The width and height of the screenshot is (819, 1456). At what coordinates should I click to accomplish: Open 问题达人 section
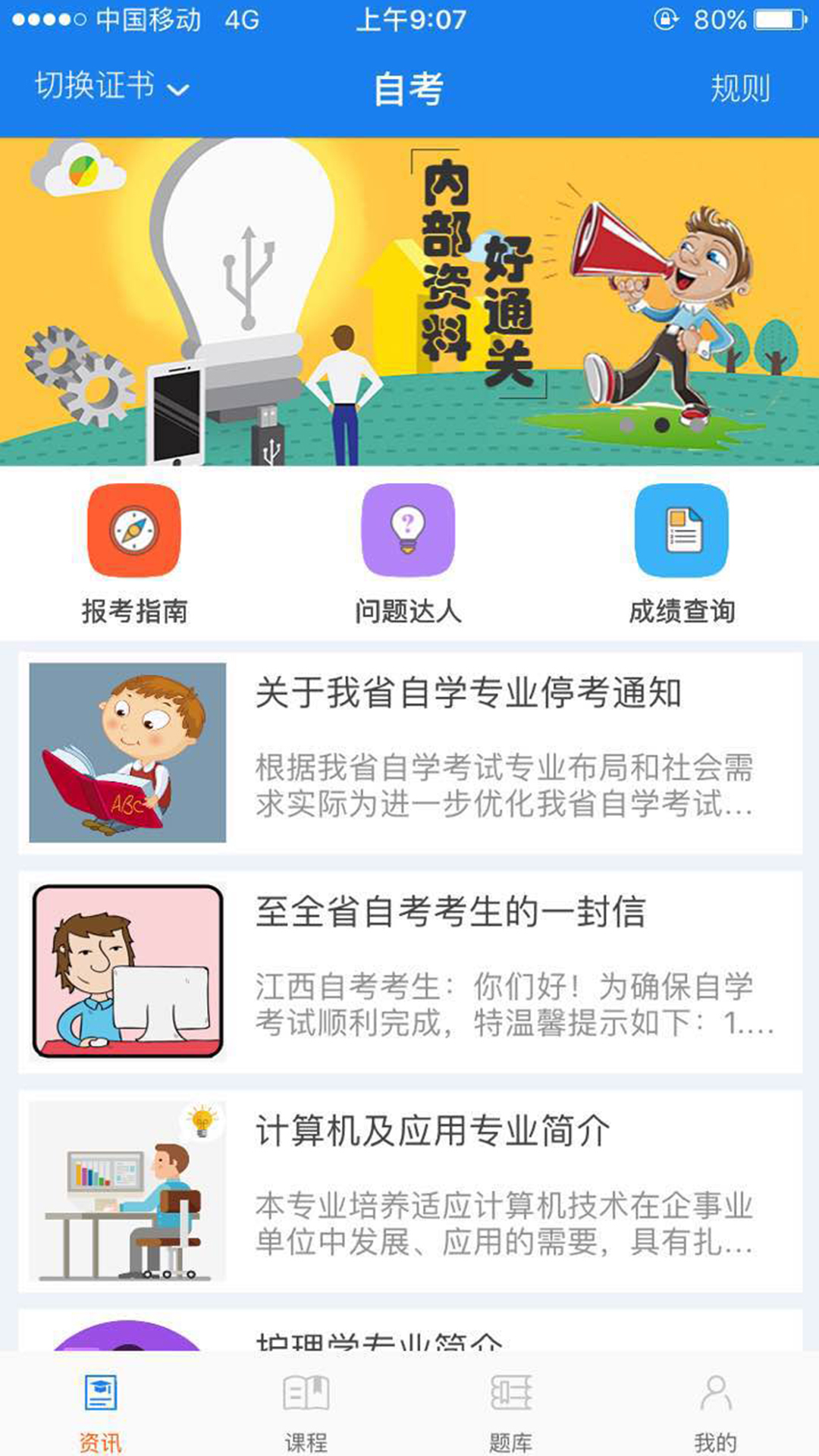tap(408, 554)
